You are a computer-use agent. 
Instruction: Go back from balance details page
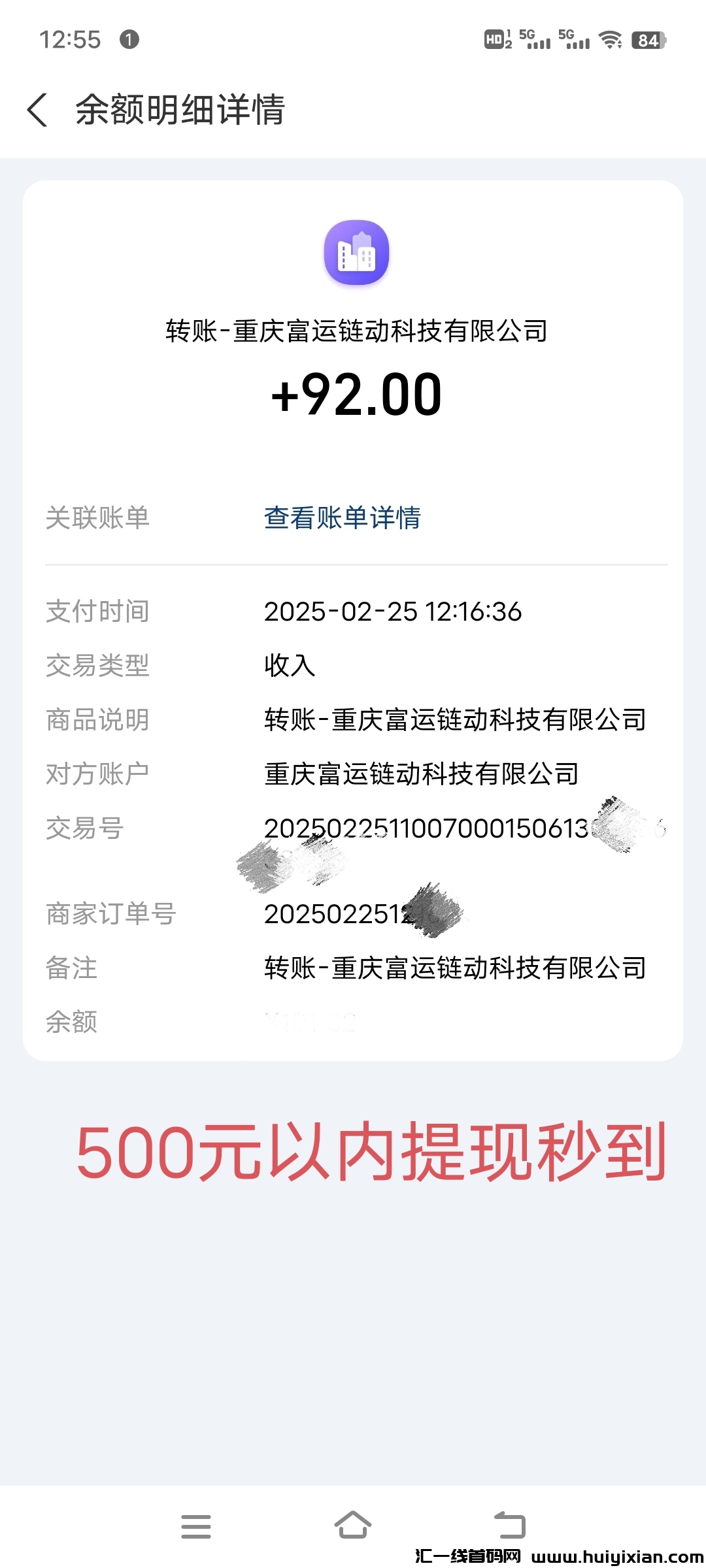pyautogui.click(x=38, y=110)
